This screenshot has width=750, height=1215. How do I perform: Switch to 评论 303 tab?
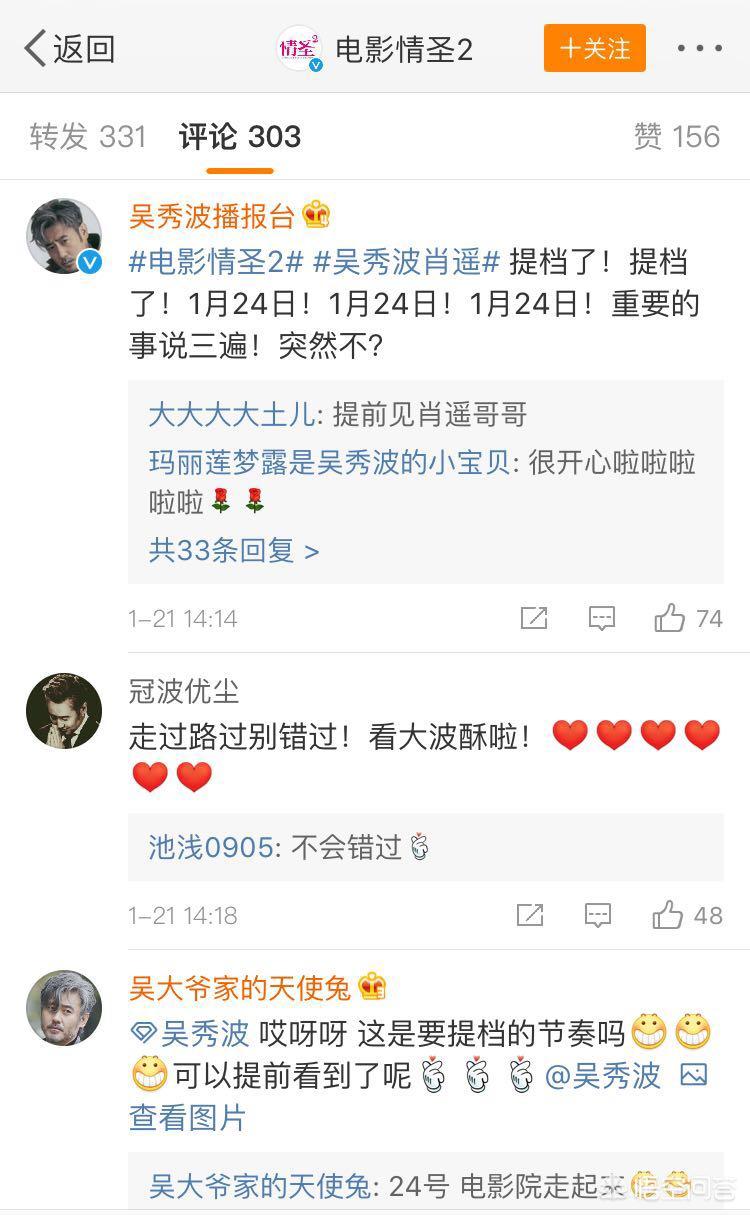click(x=240, y=137)
